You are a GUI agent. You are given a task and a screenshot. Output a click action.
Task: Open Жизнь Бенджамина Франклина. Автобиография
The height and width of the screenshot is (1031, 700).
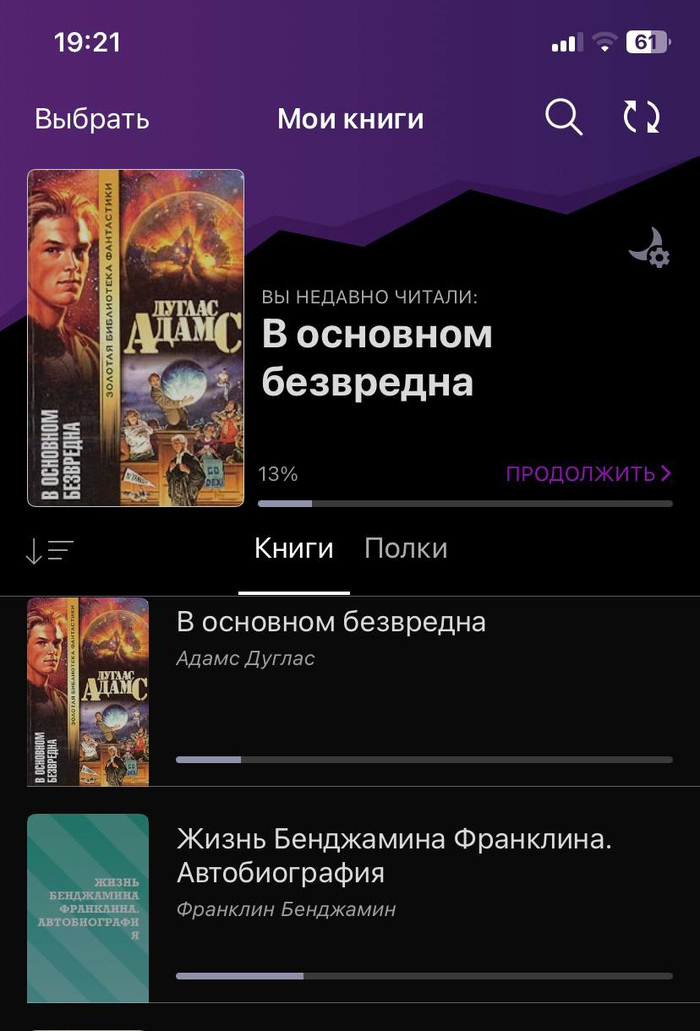[x=393, y=856]
